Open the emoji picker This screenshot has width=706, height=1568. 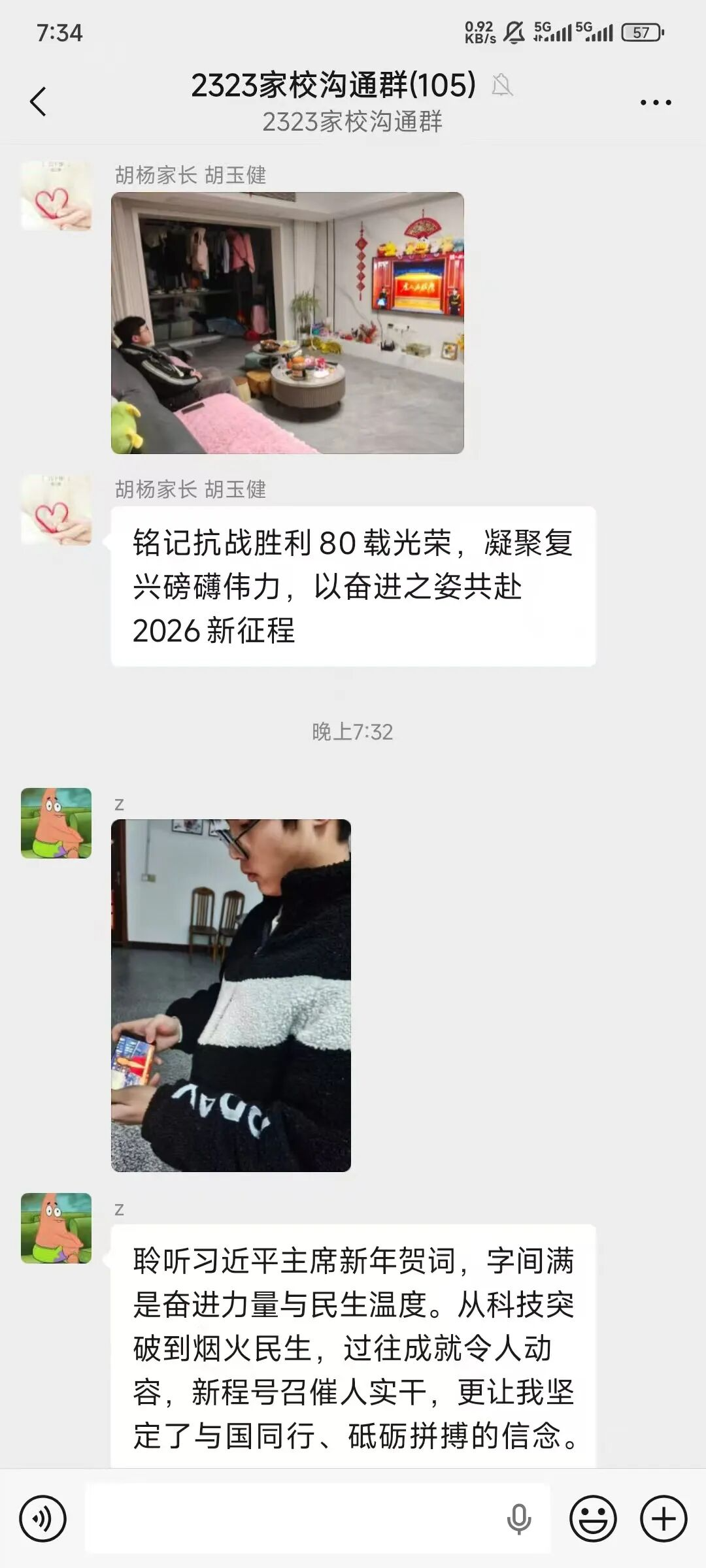point(593,1519)
